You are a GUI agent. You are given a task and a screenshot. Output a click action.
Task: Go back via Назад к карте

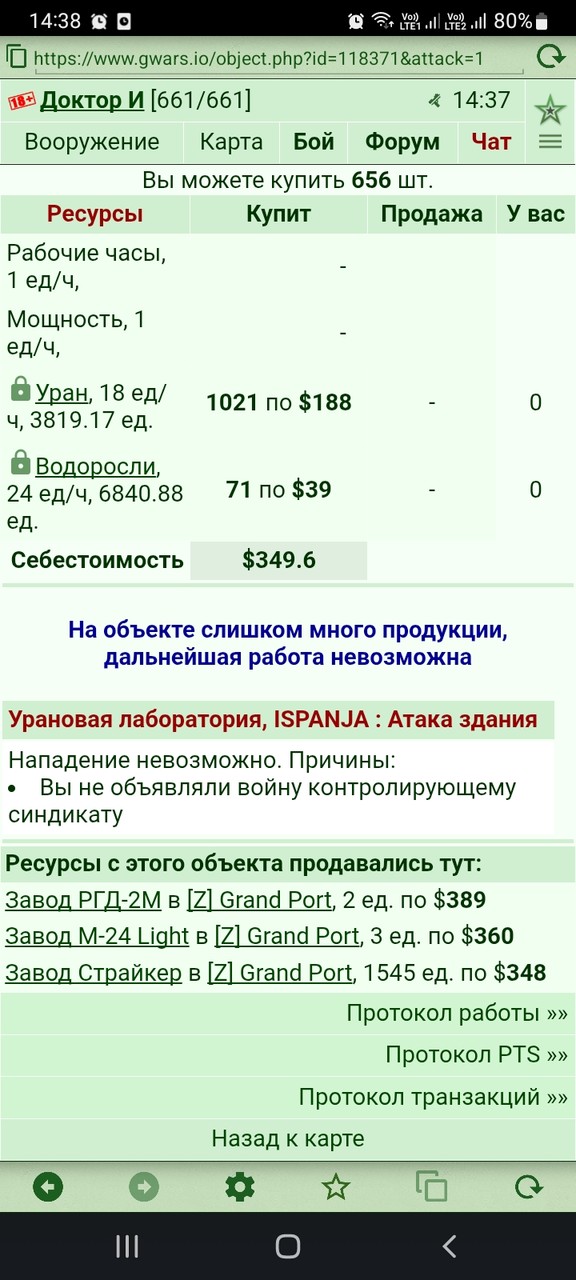tap(288, 1139)
